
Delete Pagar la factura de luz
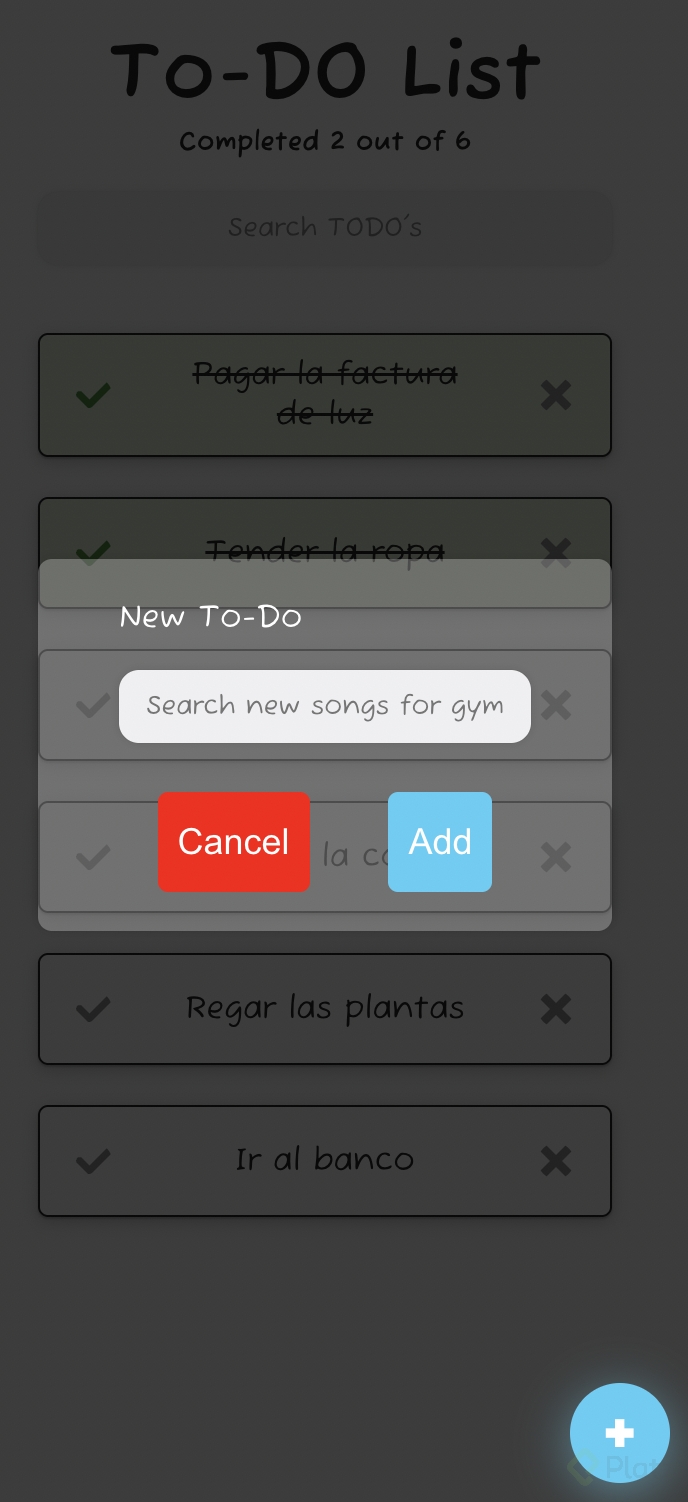tap(556, 395)
